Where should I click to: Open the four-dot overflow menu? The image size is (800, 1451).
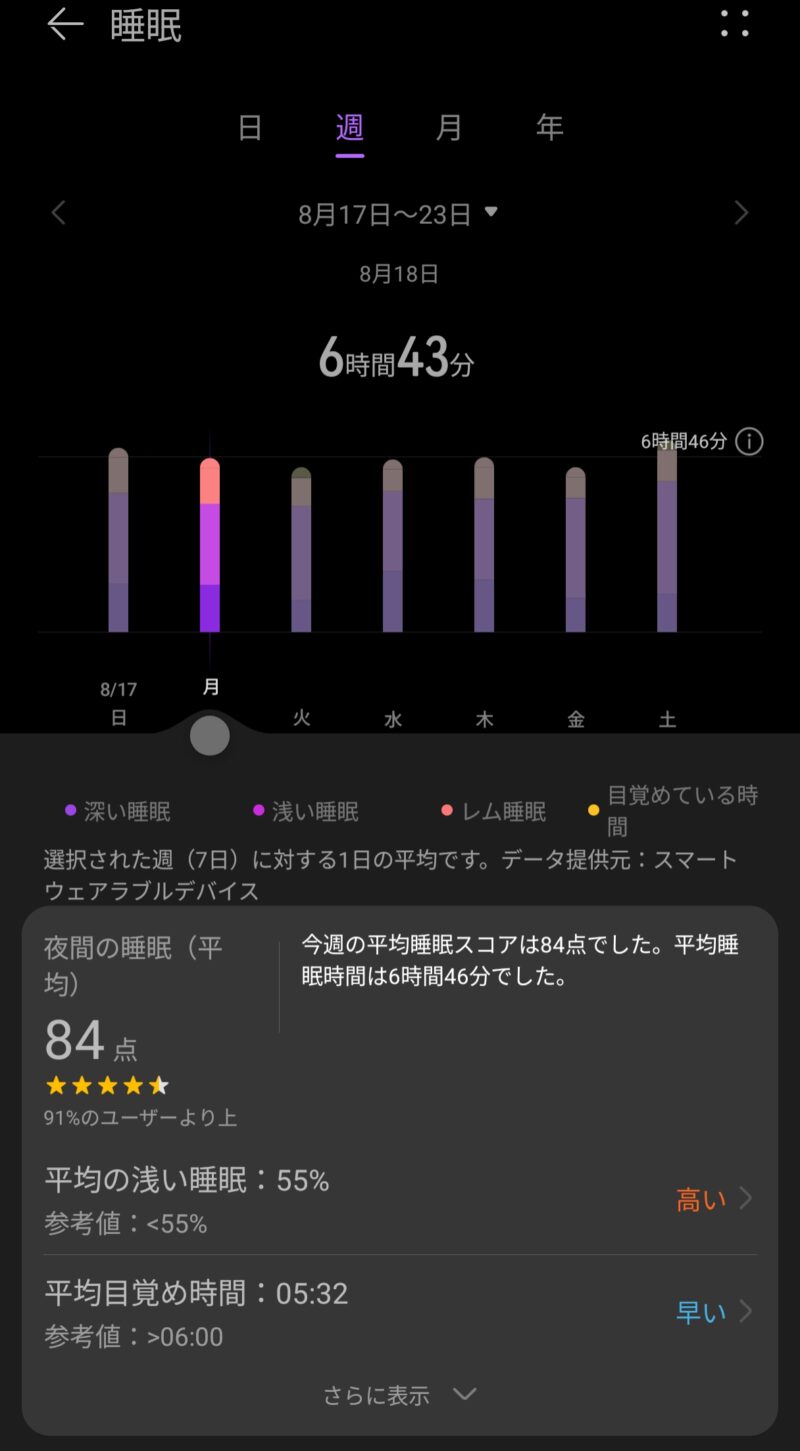[735, 25]
